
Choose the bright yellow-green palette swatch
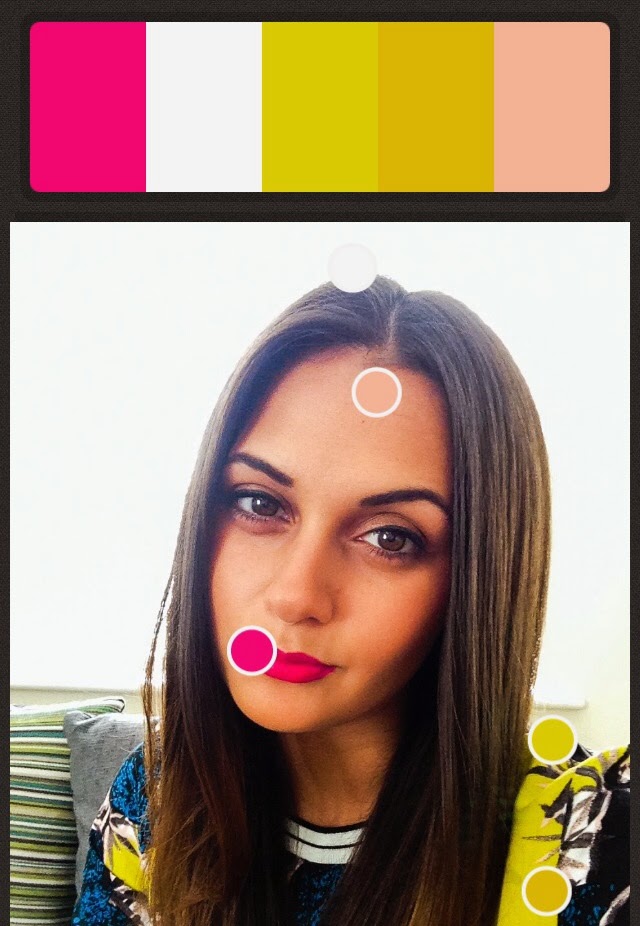(x=320, y=107)
